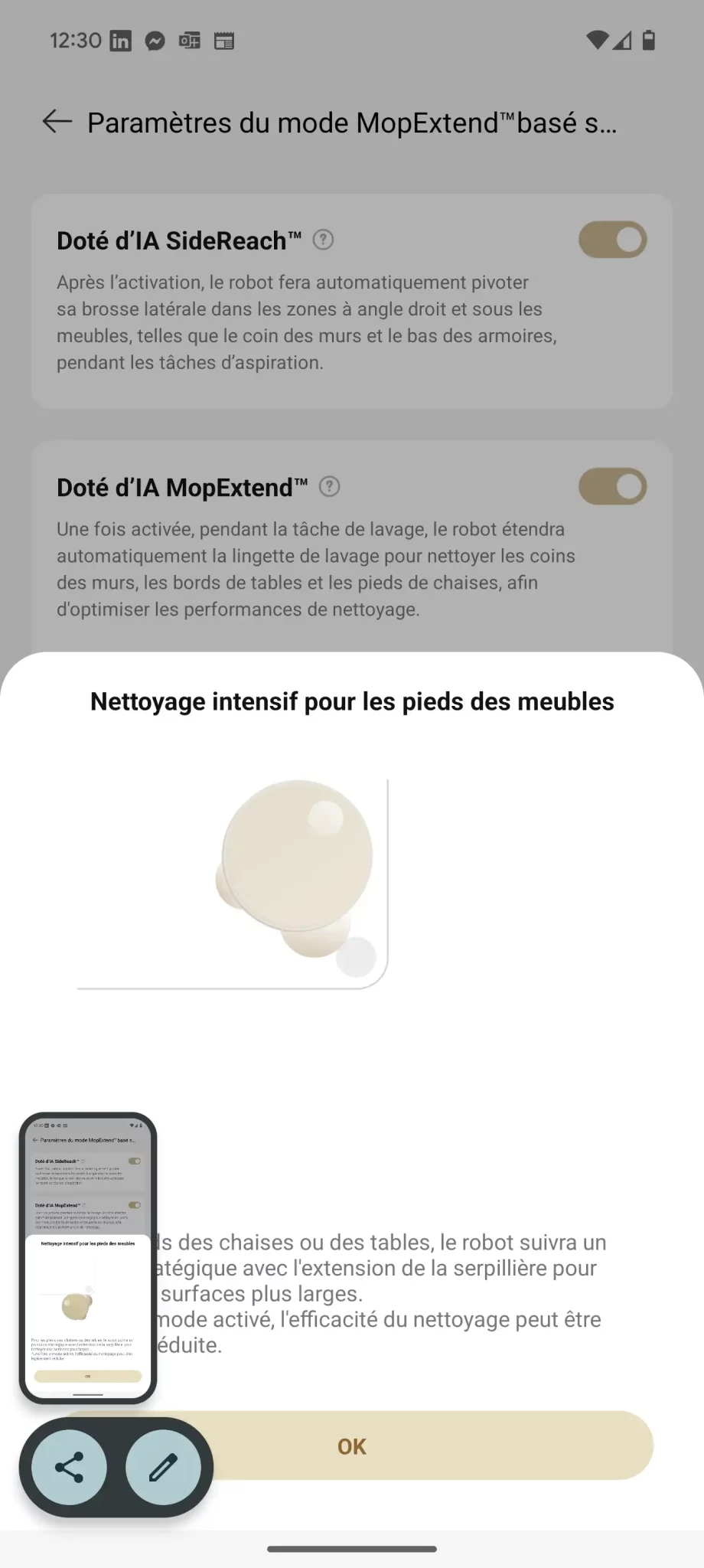This screenshot has height=1568, width=704.
Task: Open the screenshot preview thumbnail
Action: [88, 1257]
